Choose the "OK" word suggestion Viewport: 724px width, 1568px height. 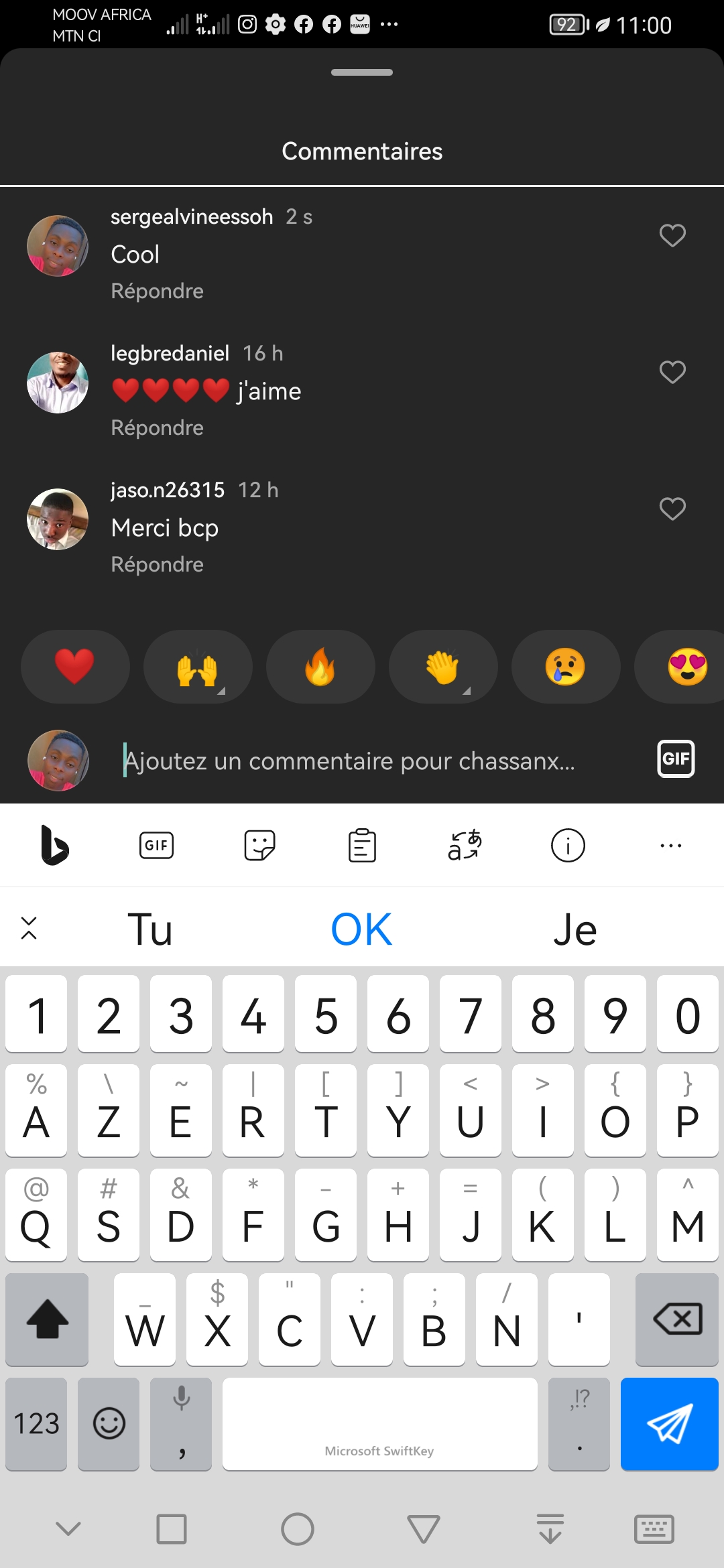(361, 929)
